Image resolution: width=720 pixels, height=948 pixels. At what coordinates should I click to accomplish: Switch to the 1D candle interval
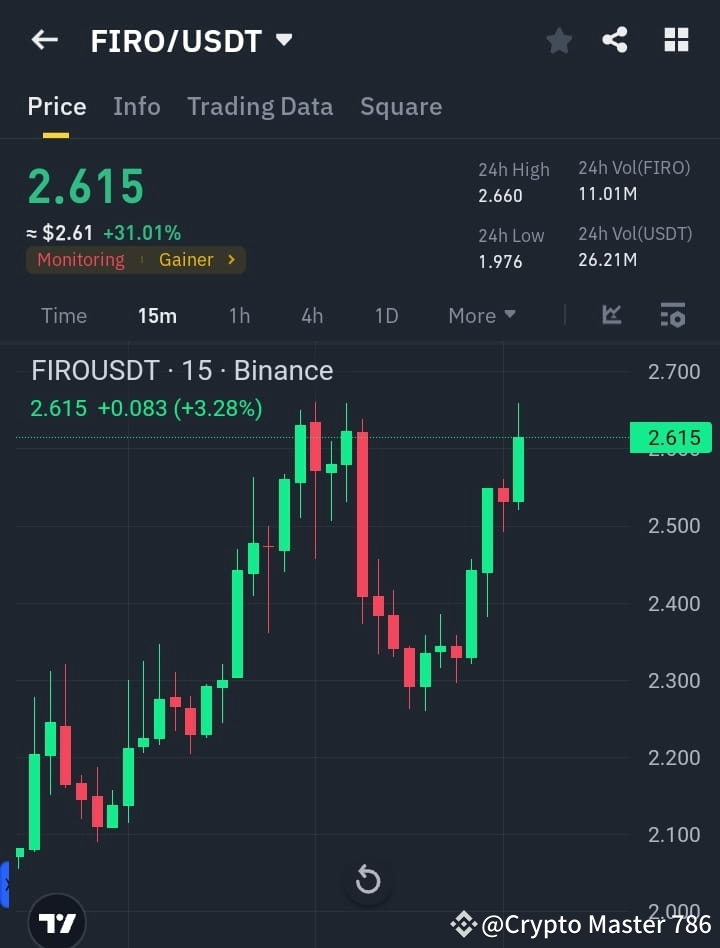pos(386,315)
